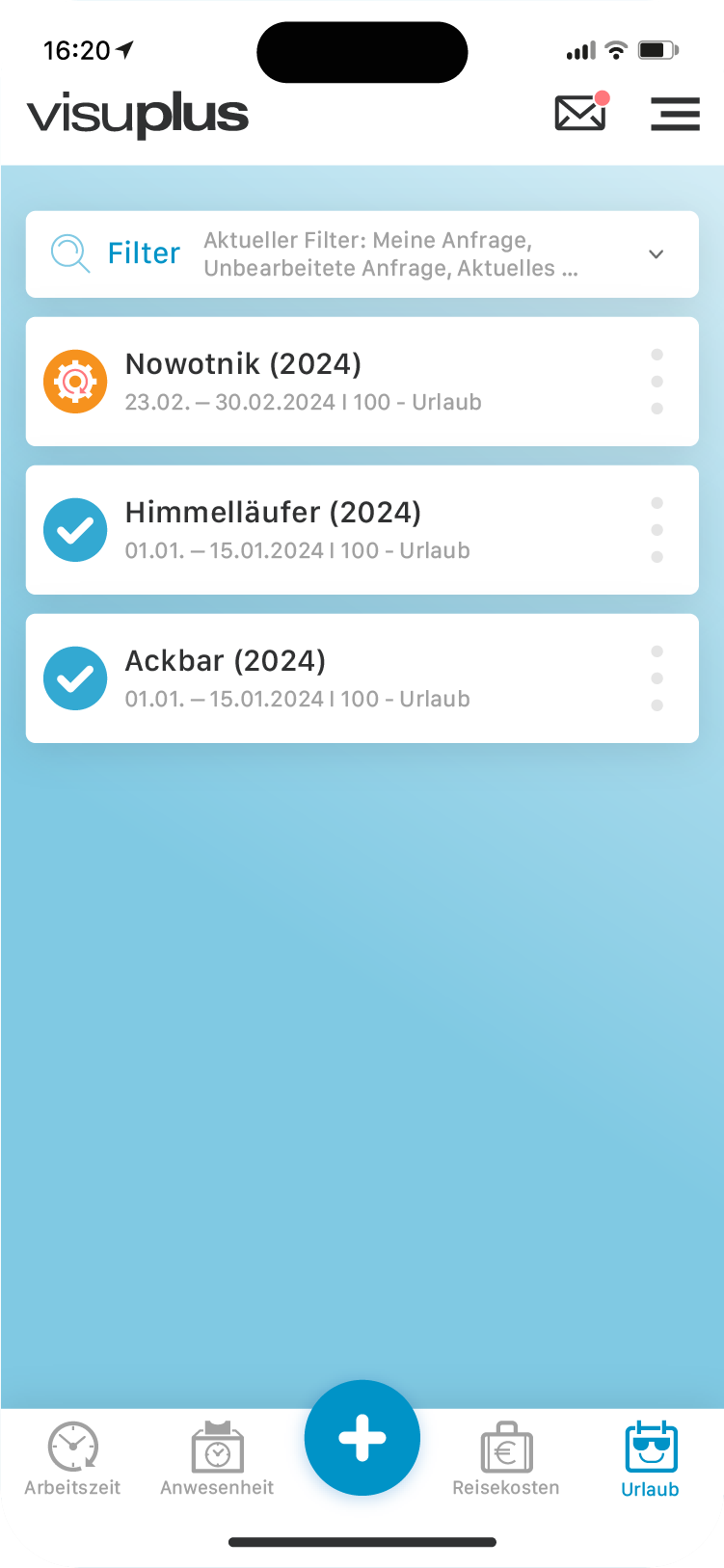Open the hamburger navigation menu
This screenshot has height=1568, width=724.
click(675, 114)
